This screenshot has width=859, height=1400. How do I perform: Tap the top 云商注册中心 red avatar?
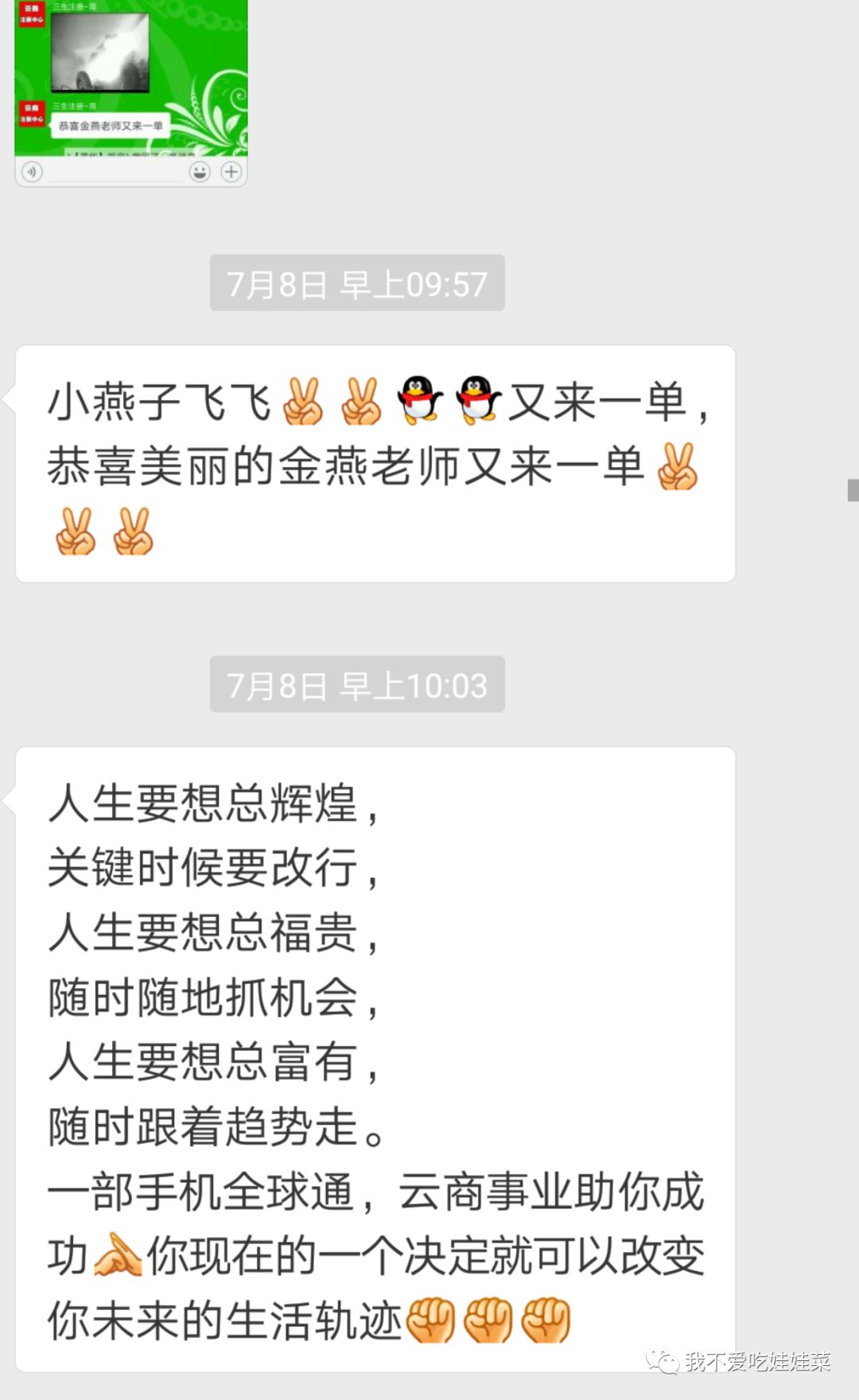[x=32, y=14]
